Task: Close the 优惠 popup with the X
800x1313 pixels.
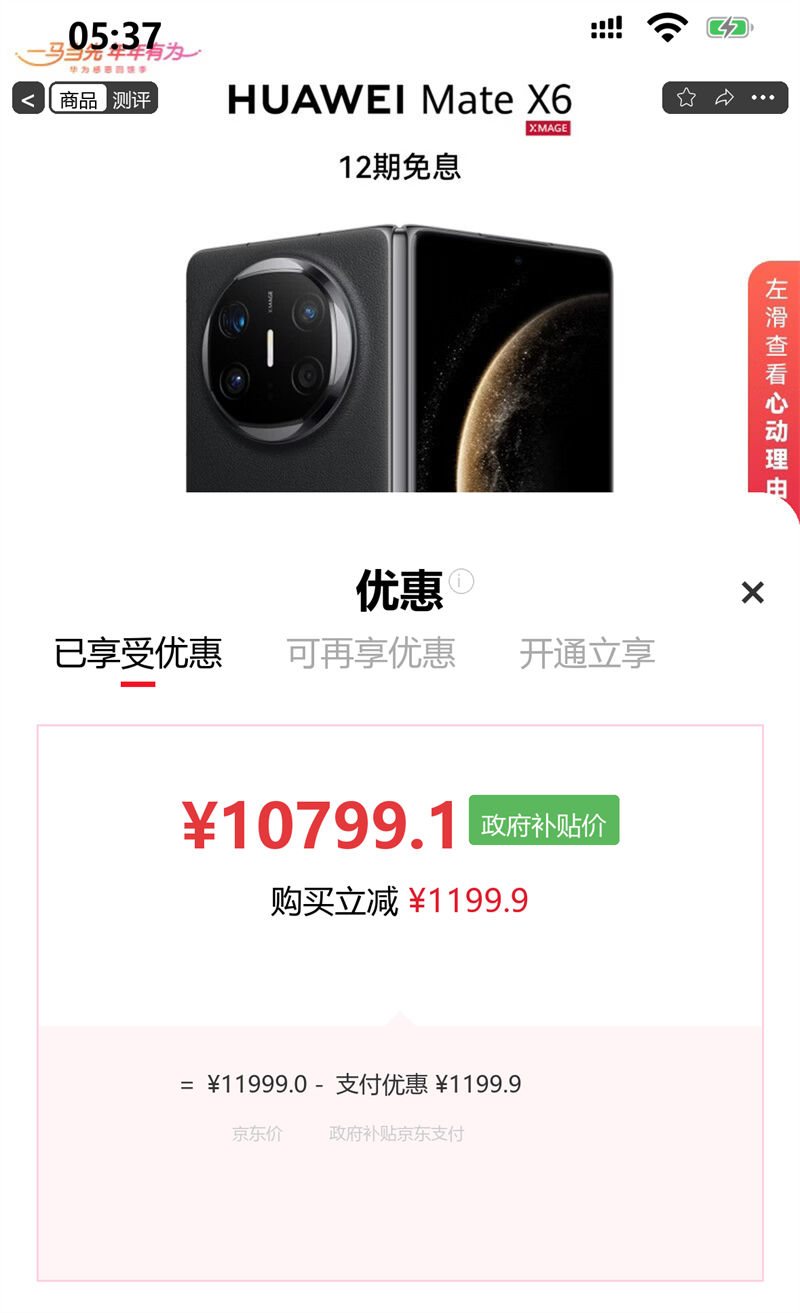Action: tap(753, 593)
